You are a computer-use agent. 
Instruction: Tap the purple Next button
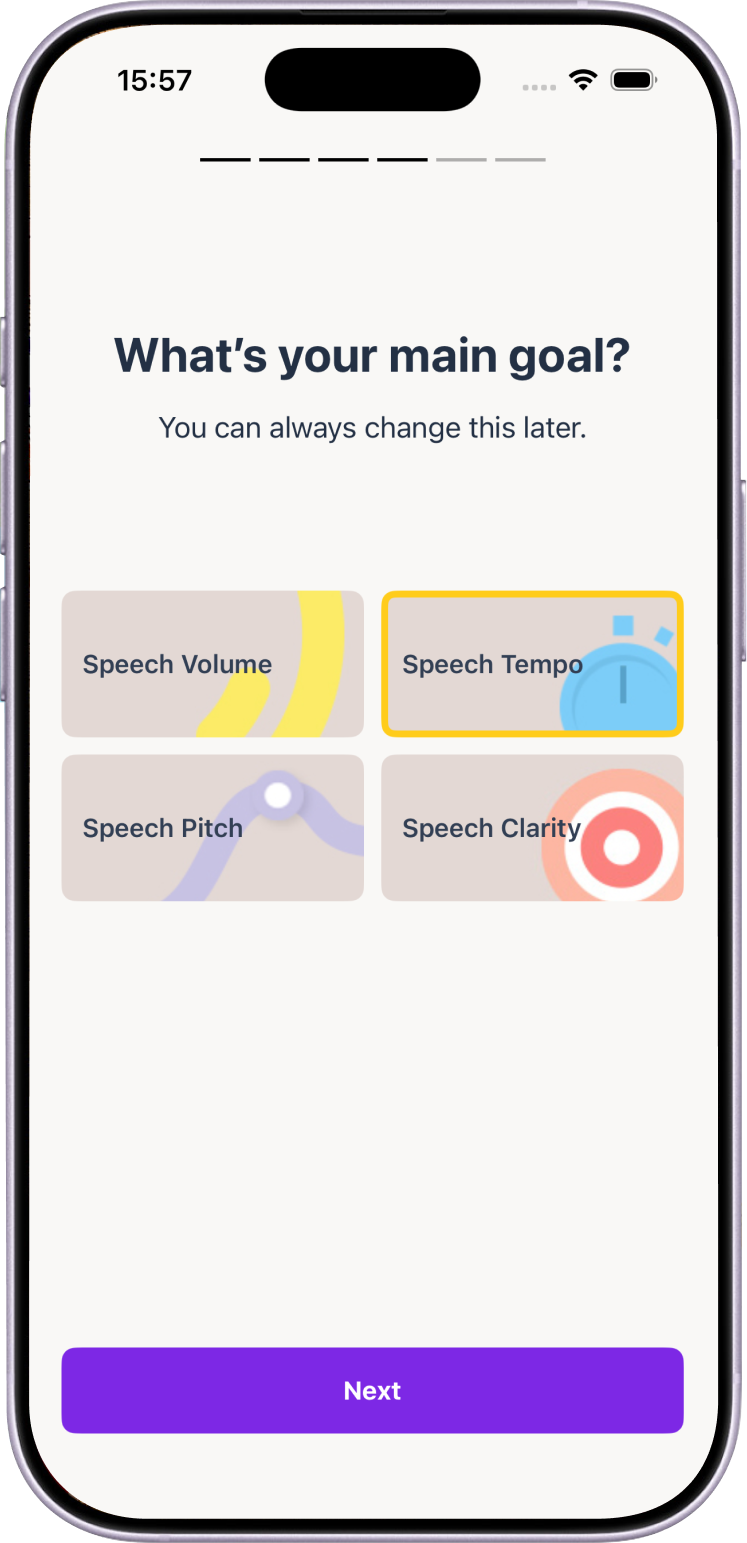[x=372, y=1390]
